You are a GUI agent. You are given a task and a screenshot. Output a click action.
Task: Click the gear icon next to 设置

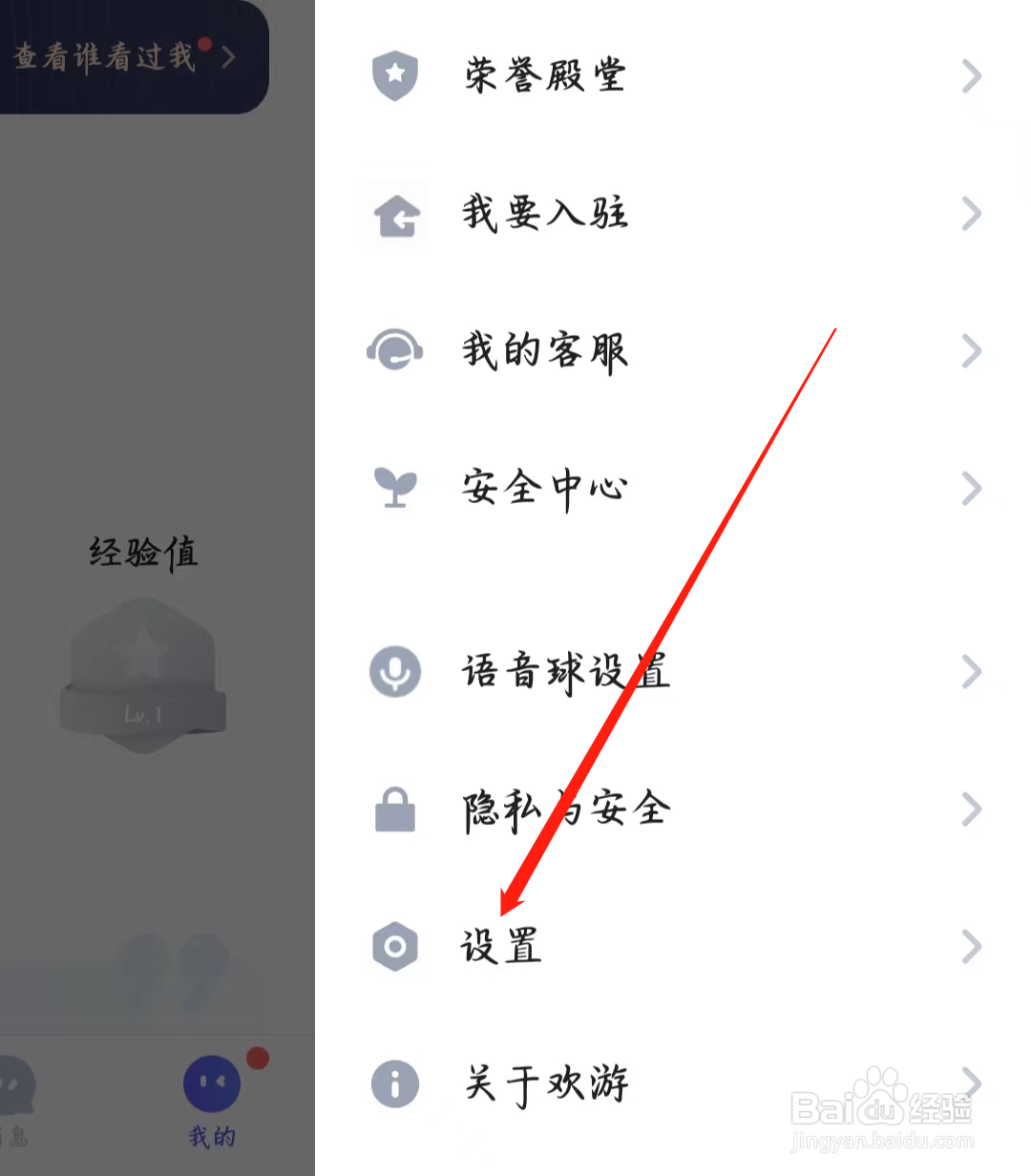point(395,948)
